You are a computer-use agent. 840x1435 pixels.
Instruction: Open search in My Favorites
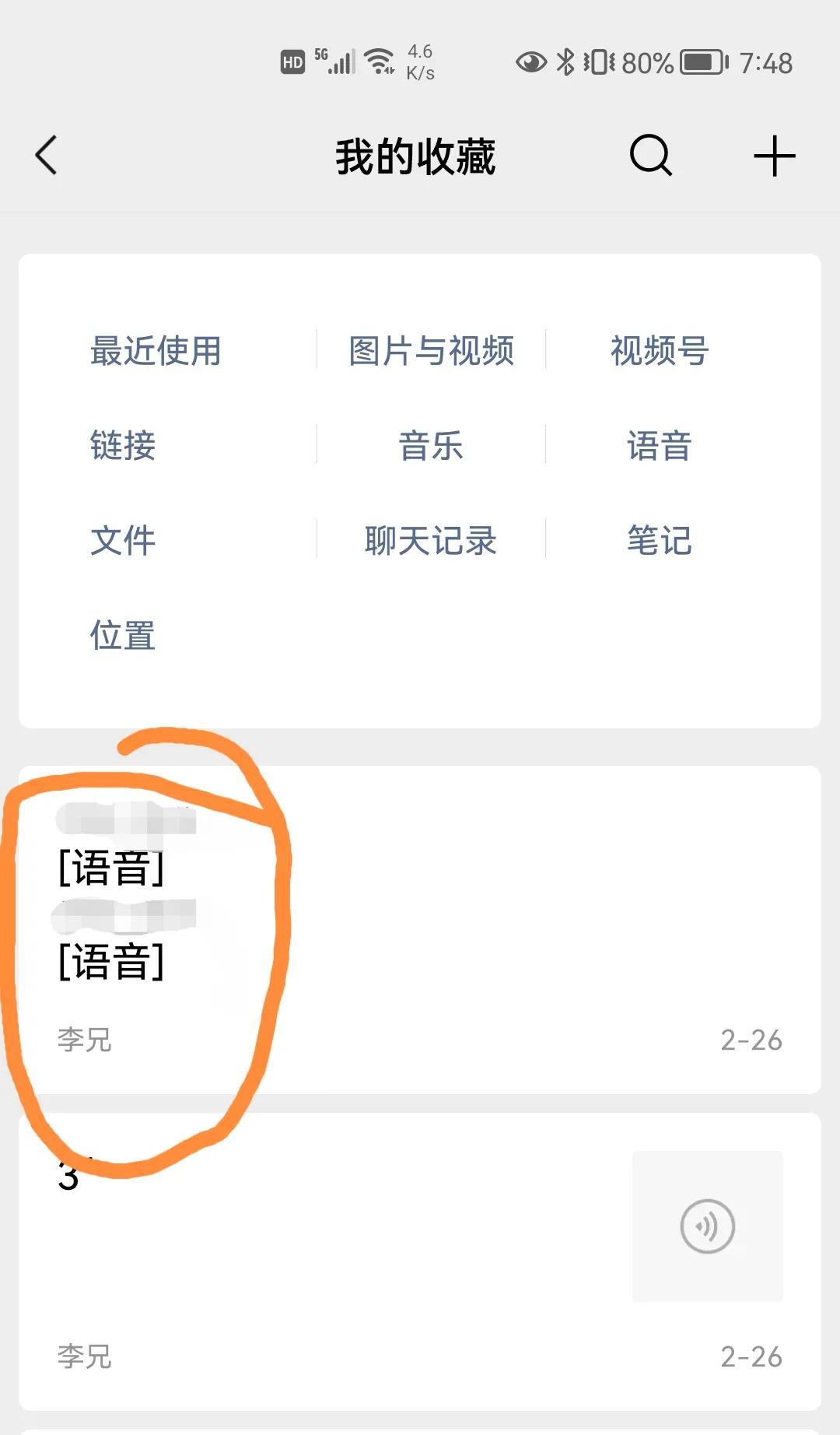[x=650, y=156]
